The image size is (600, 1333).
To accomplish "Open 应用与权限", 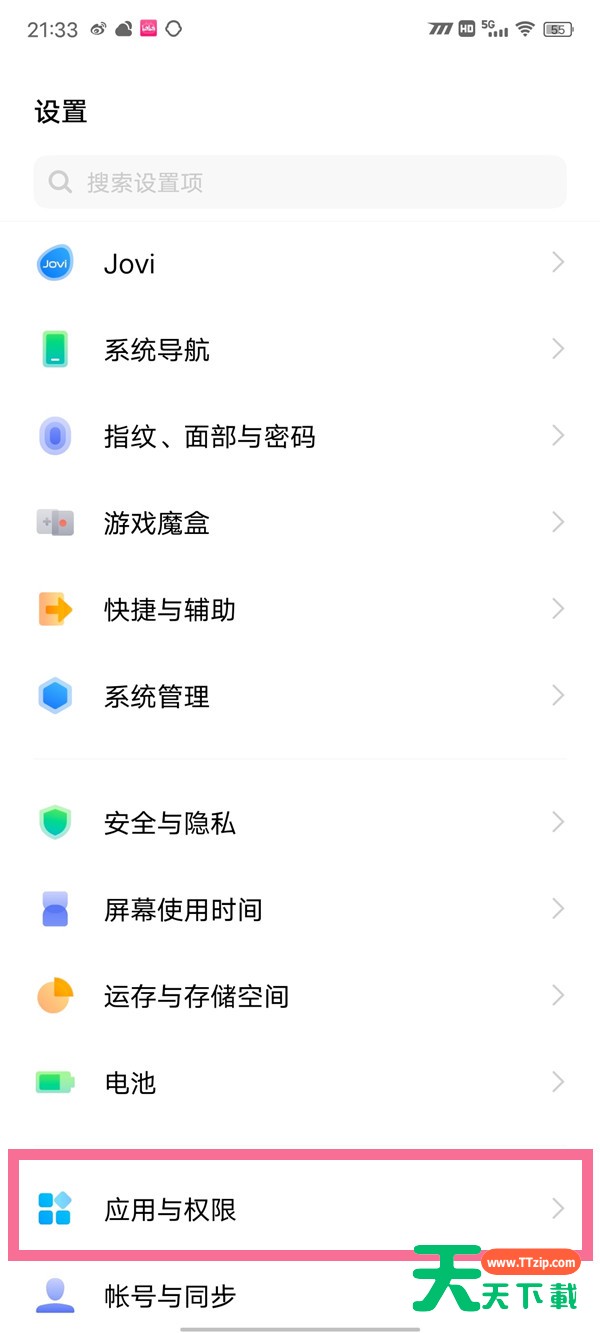I will pos(300,1209).
